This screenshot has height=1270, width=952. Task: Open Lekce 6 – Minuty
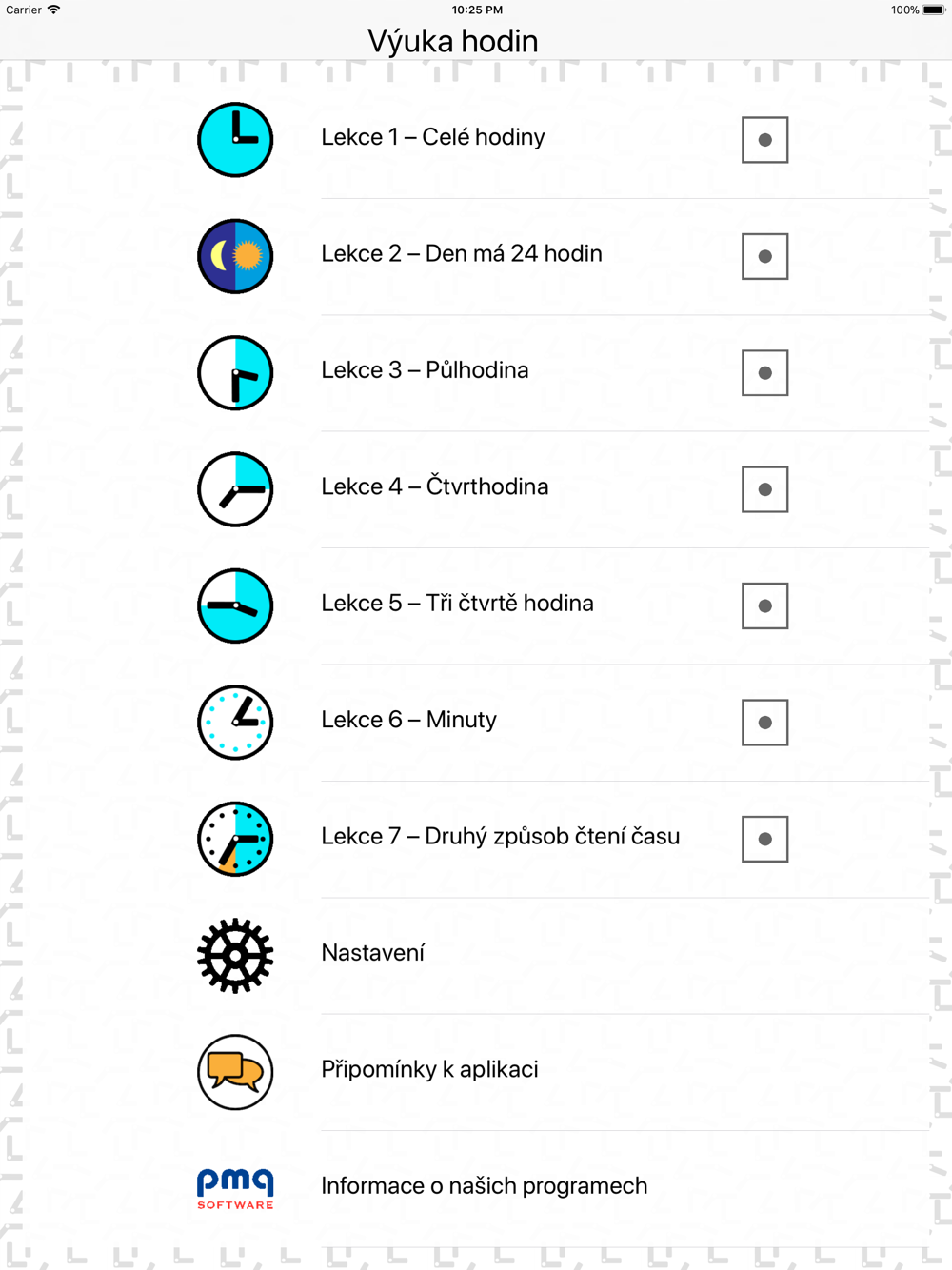[409, 720]
